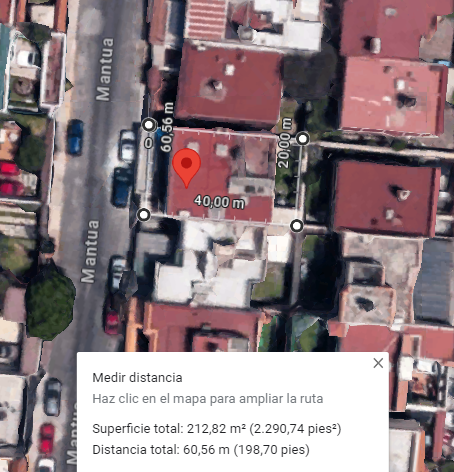Close the Medir distancia panel

[x=378, y=363]
